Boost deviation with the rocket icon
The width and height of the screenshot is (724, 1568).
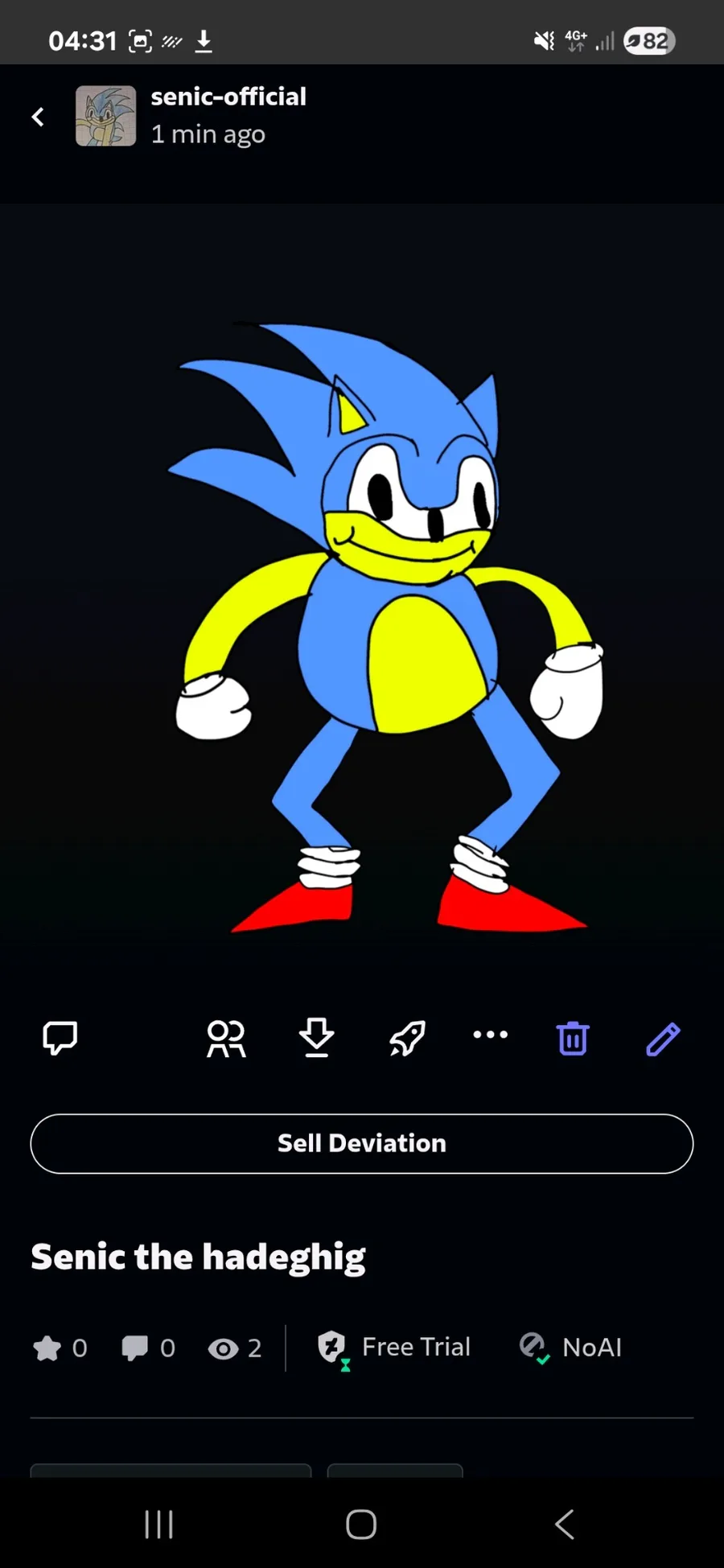click(407, 1038)
